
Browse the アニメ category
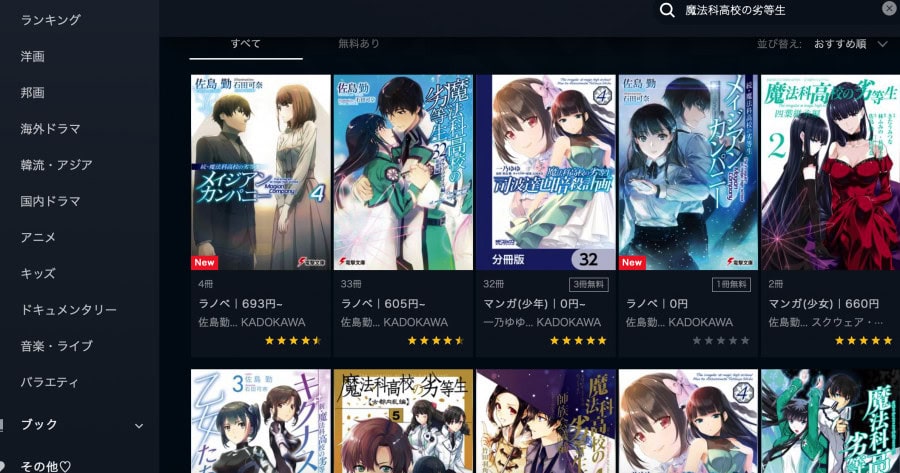coord(38,237)
